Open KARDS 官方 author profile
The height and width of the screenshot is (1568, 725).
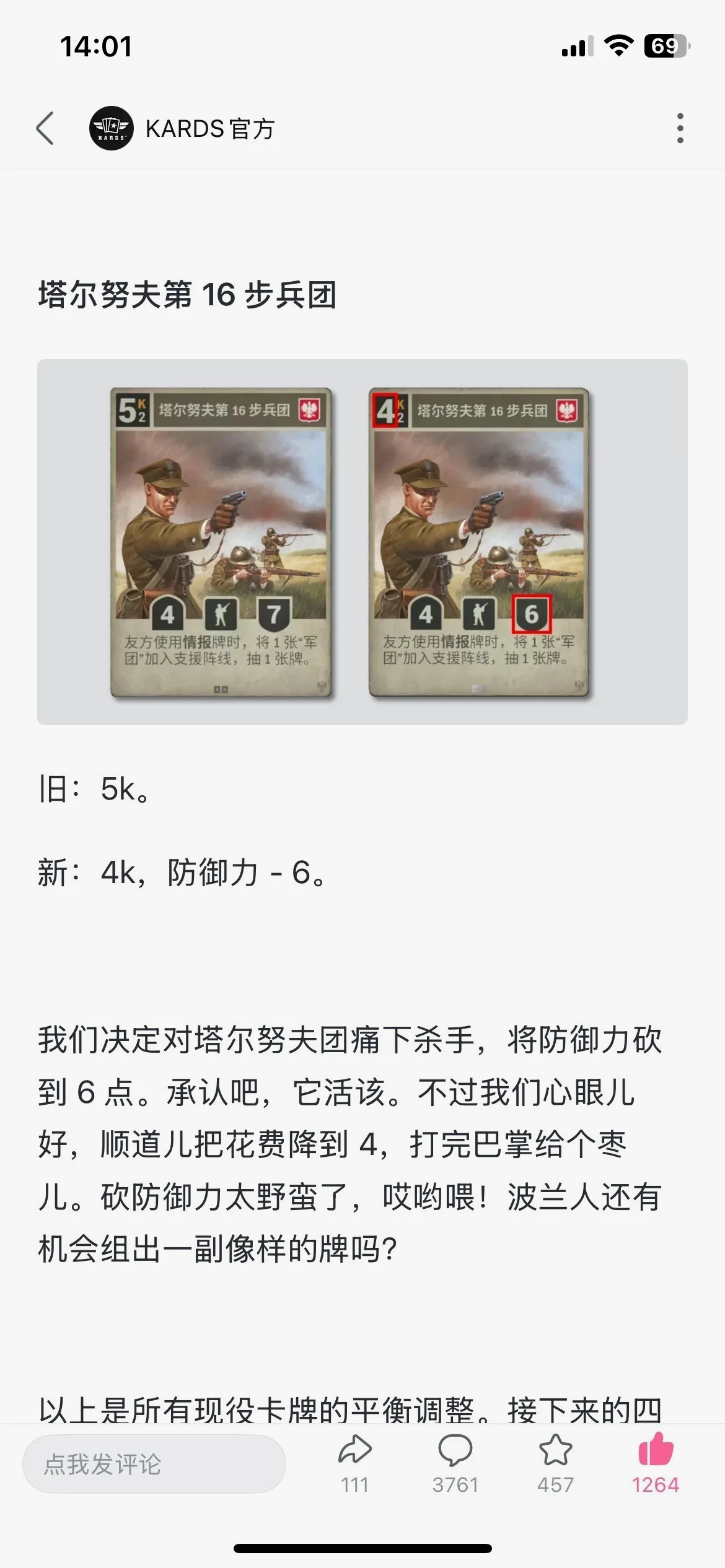[x=183, y=129]
